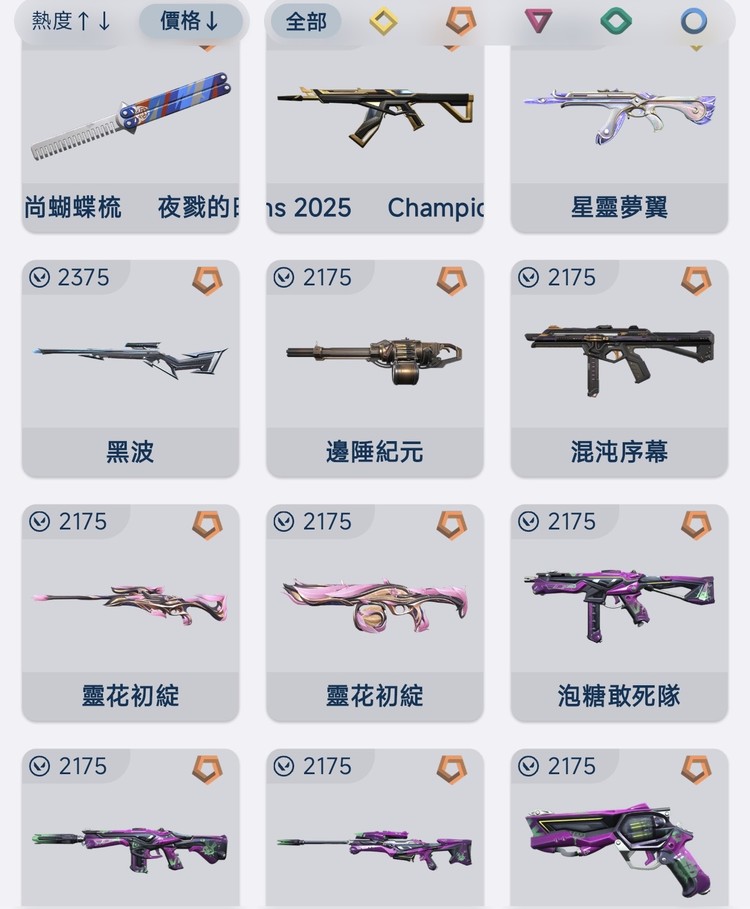Screen dimensions: 750x909
Task: Toggle the 熱度 sort order
Action: click(x=72, y=16)
